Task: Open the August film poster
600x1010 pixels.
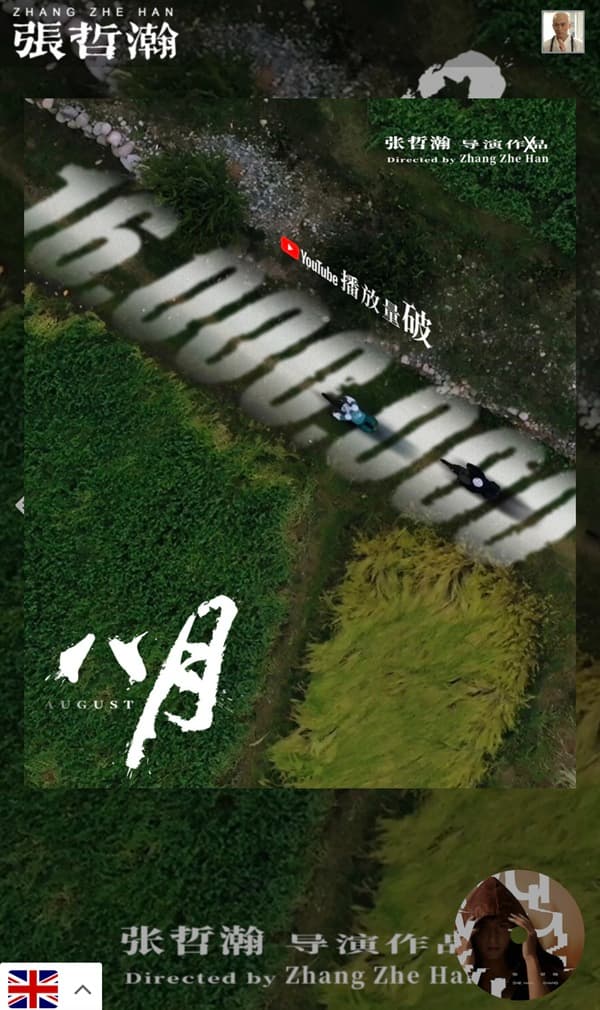Action: click(x=300, y=442)
